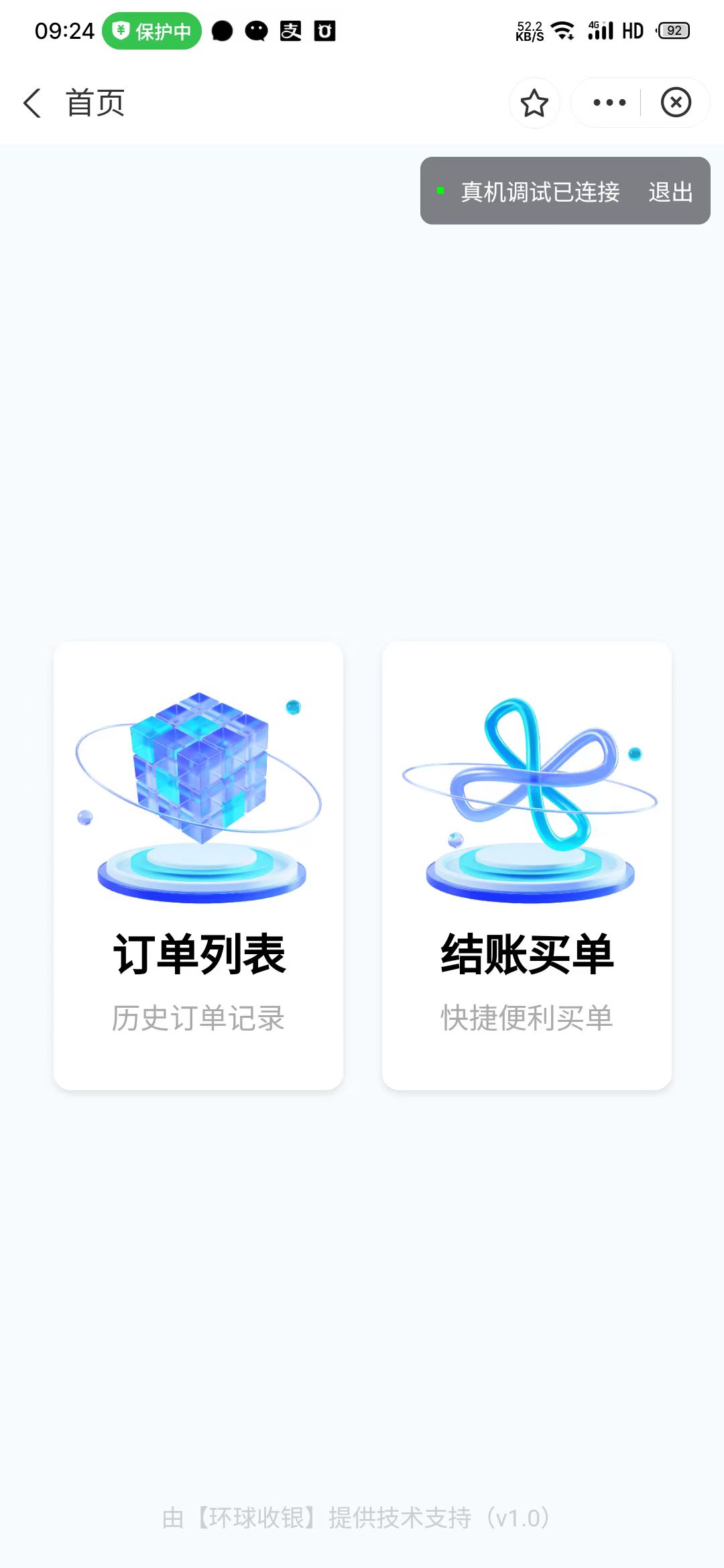Tap 退出 to exit device debugging
This screenshot has height=1568, width=724.
670,192
